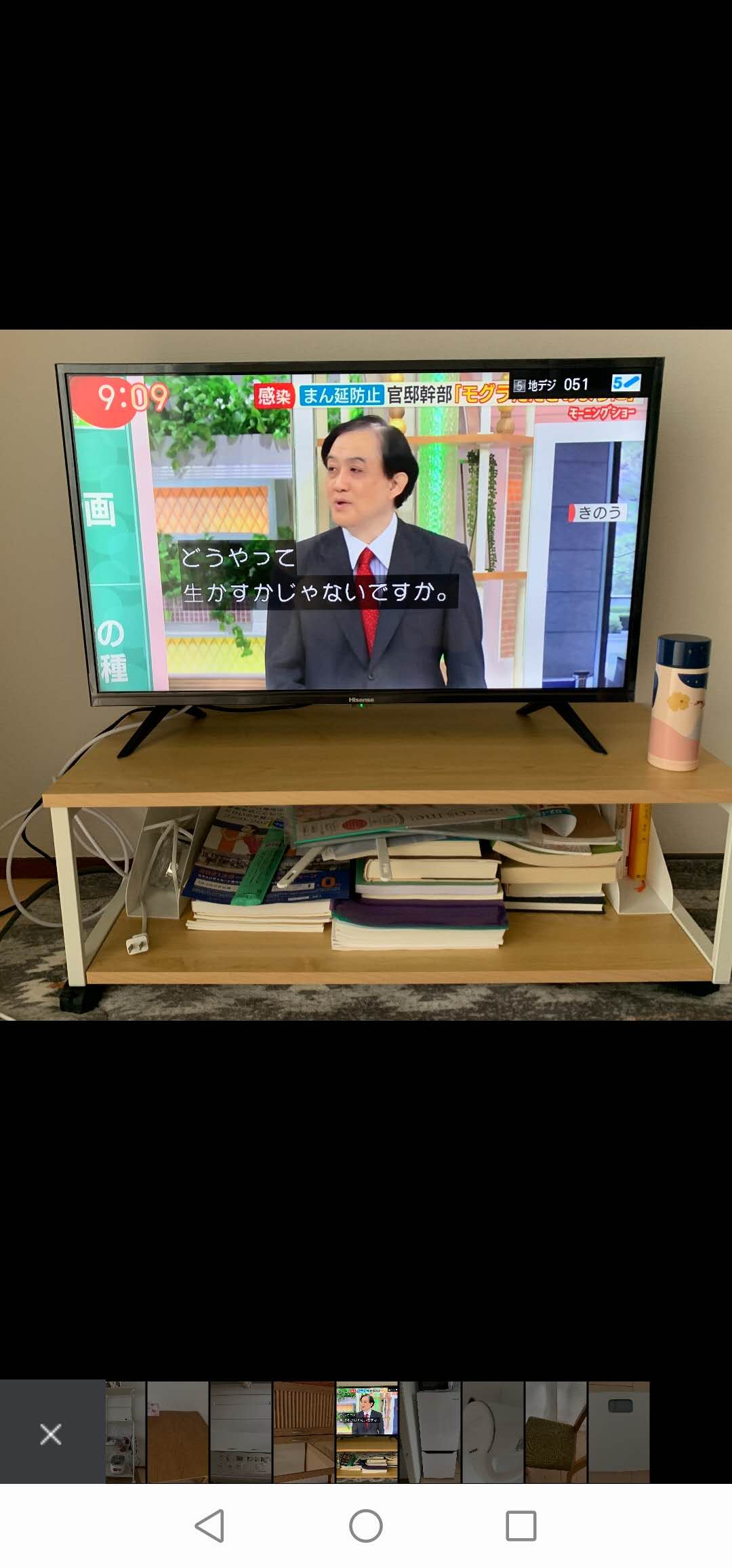Return to the home screen
This screenshot has width=732, height=1568.
[x=366, y=1526]
